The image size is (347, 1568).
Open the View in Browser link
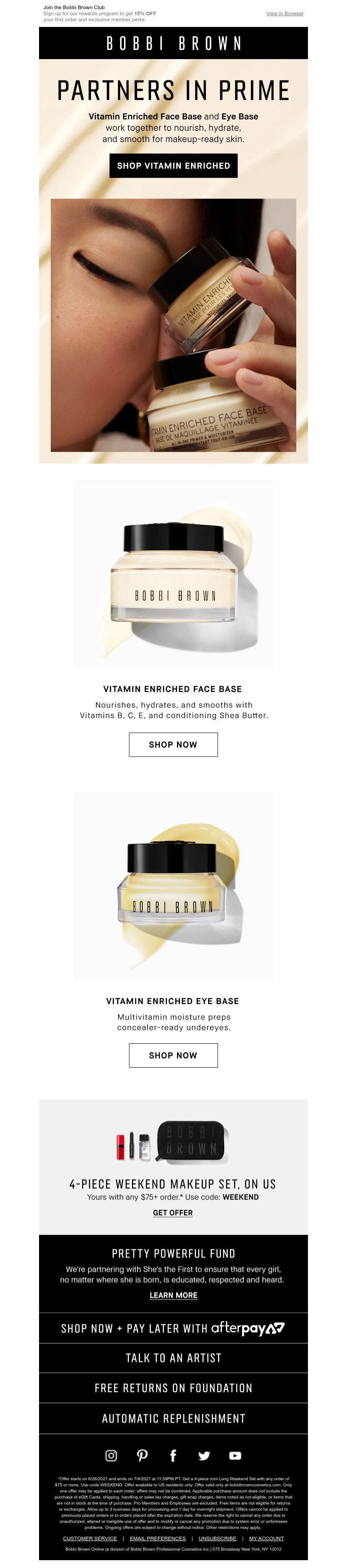(285, 13)
